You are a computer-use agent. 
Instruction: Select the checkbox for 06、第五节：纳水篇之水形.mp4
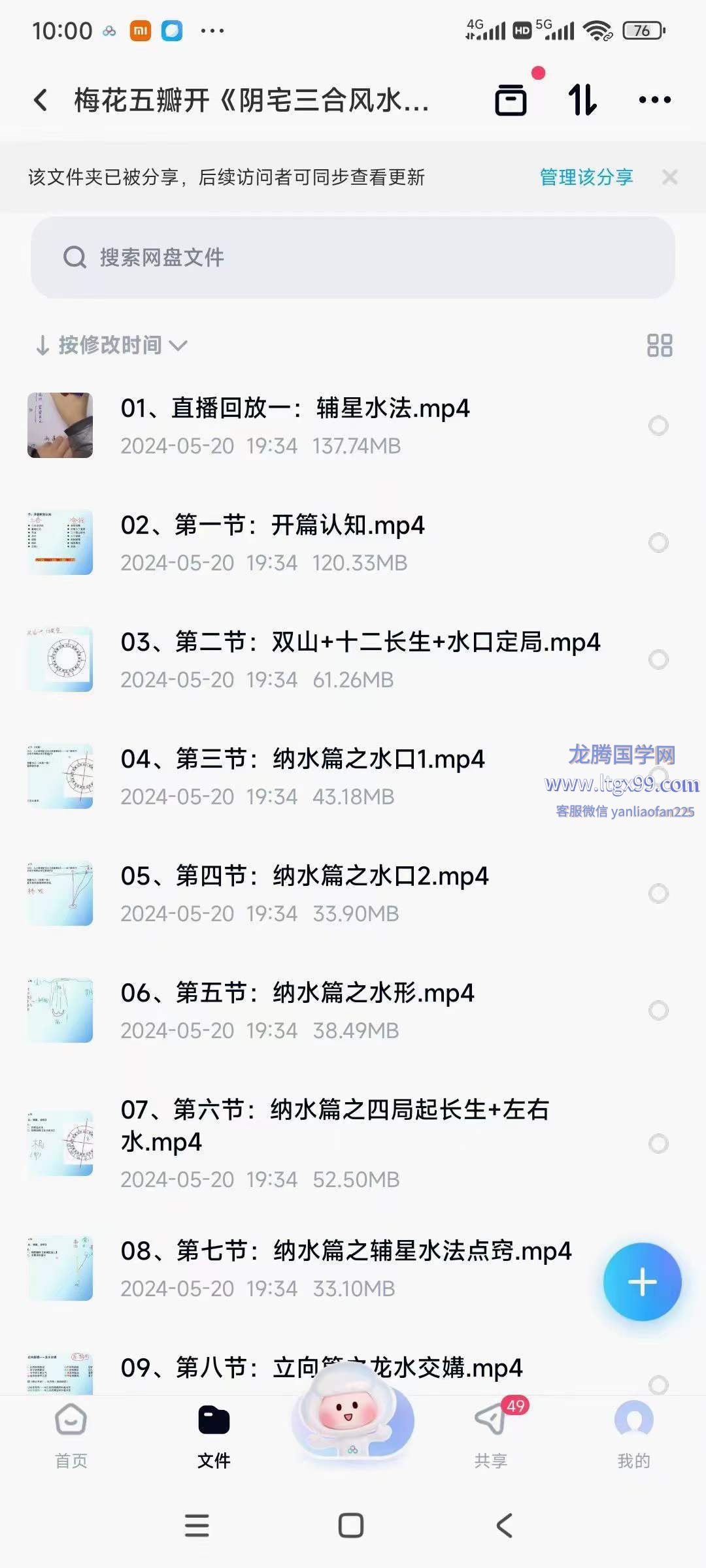[658, 1010]
